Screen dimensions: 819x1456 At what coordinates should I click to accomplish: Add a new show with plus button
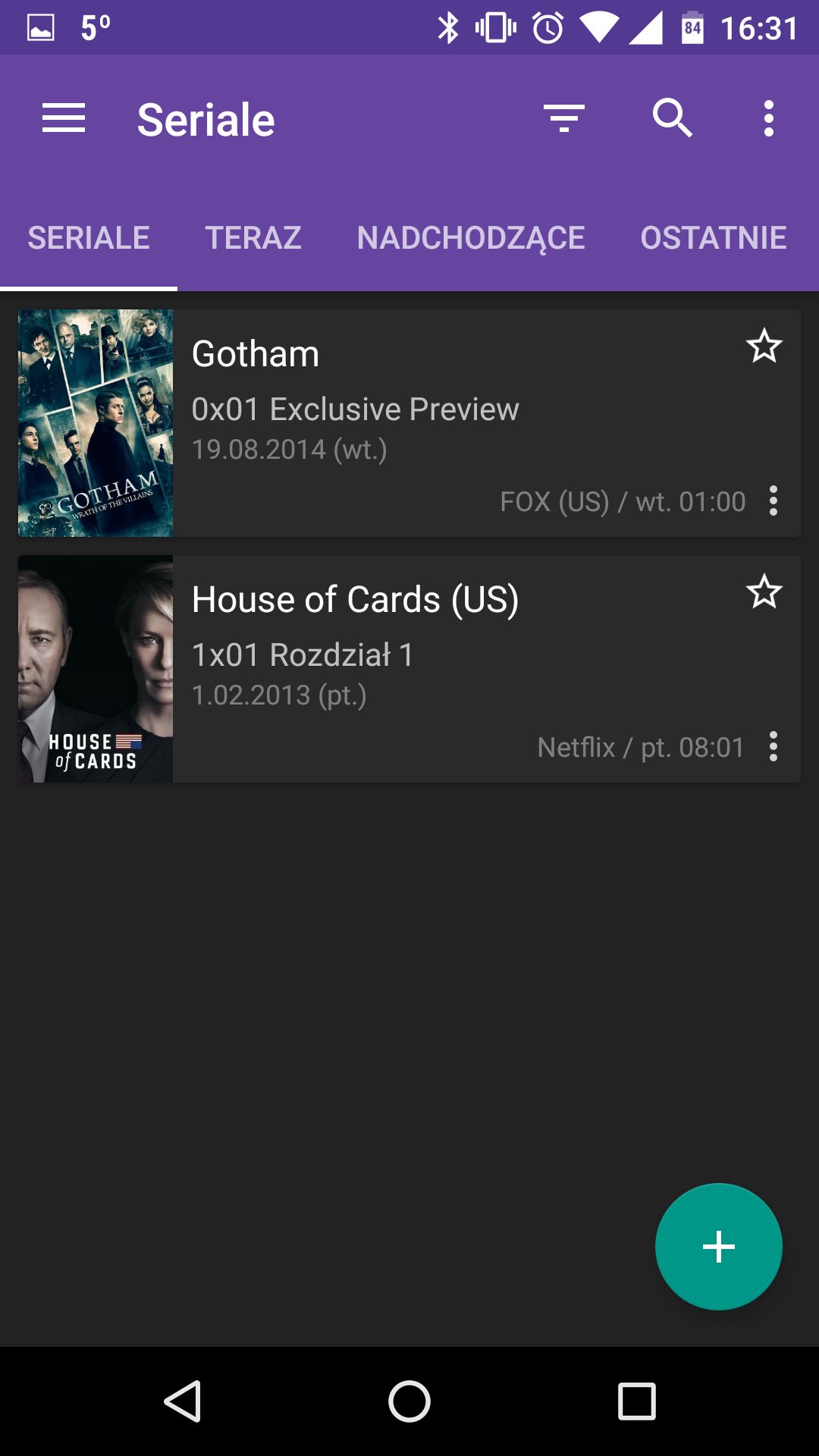[719, 1247]
